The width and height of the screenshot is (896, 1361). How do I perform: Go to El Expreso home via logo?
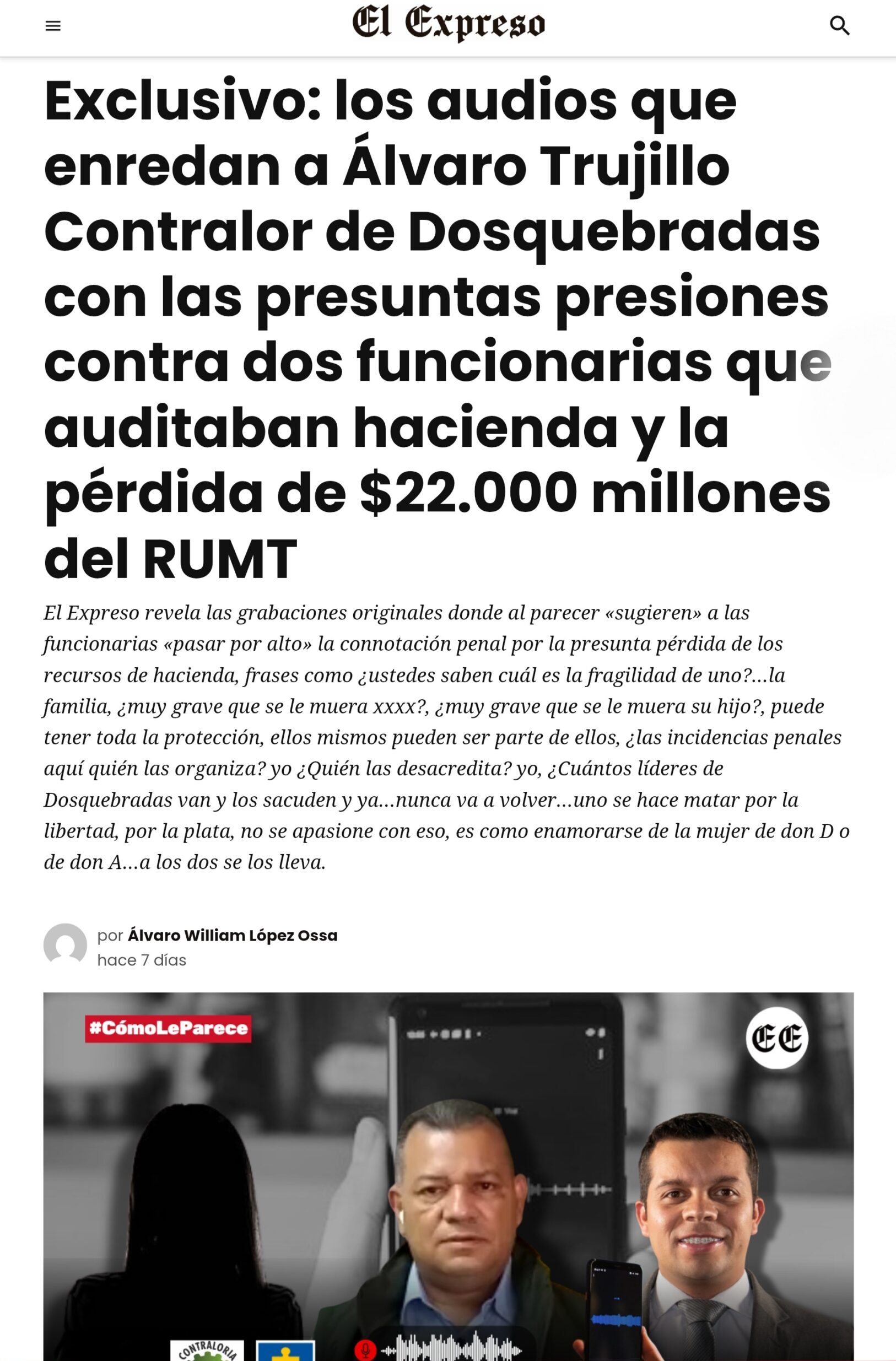point(449,25)
